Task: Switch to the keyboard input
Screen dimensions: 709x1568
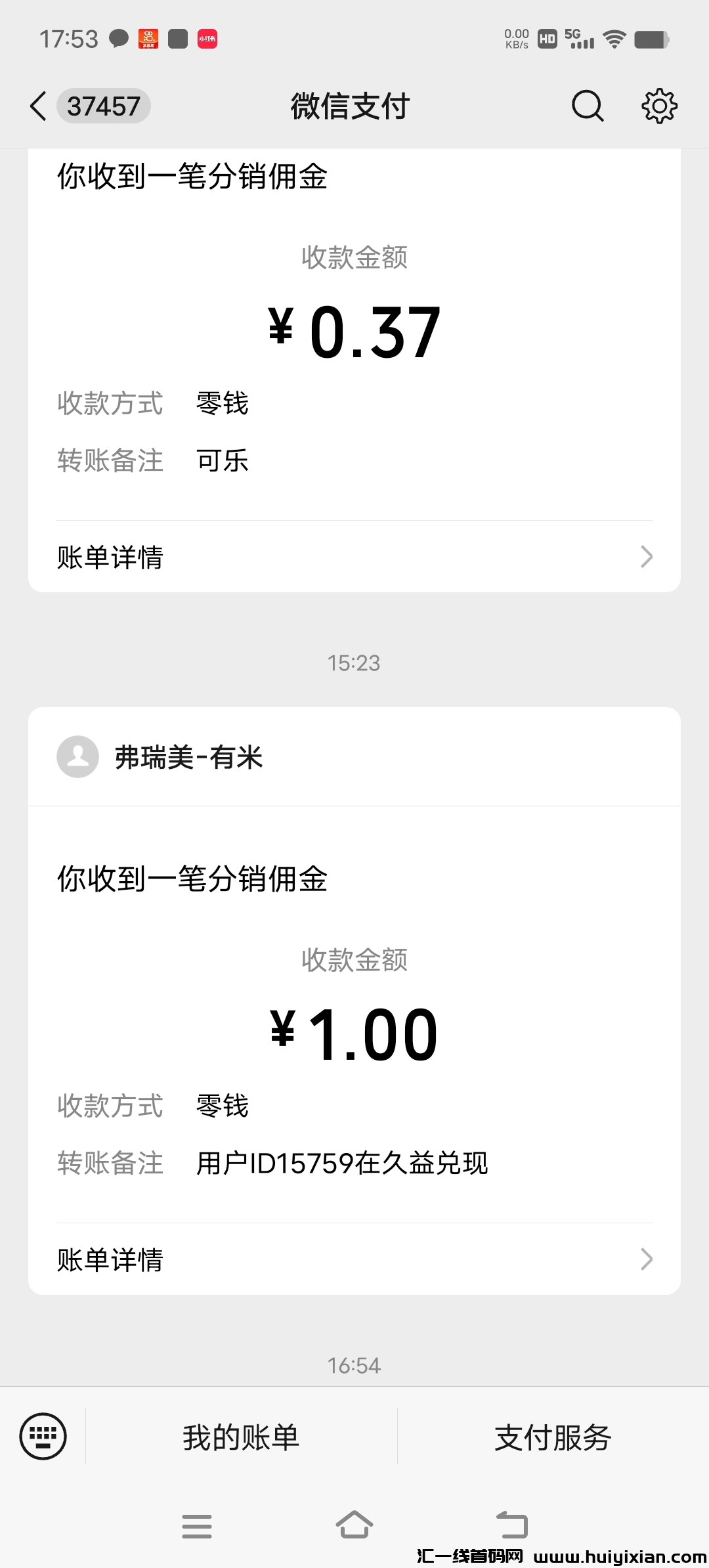Action: [43, 1436]
